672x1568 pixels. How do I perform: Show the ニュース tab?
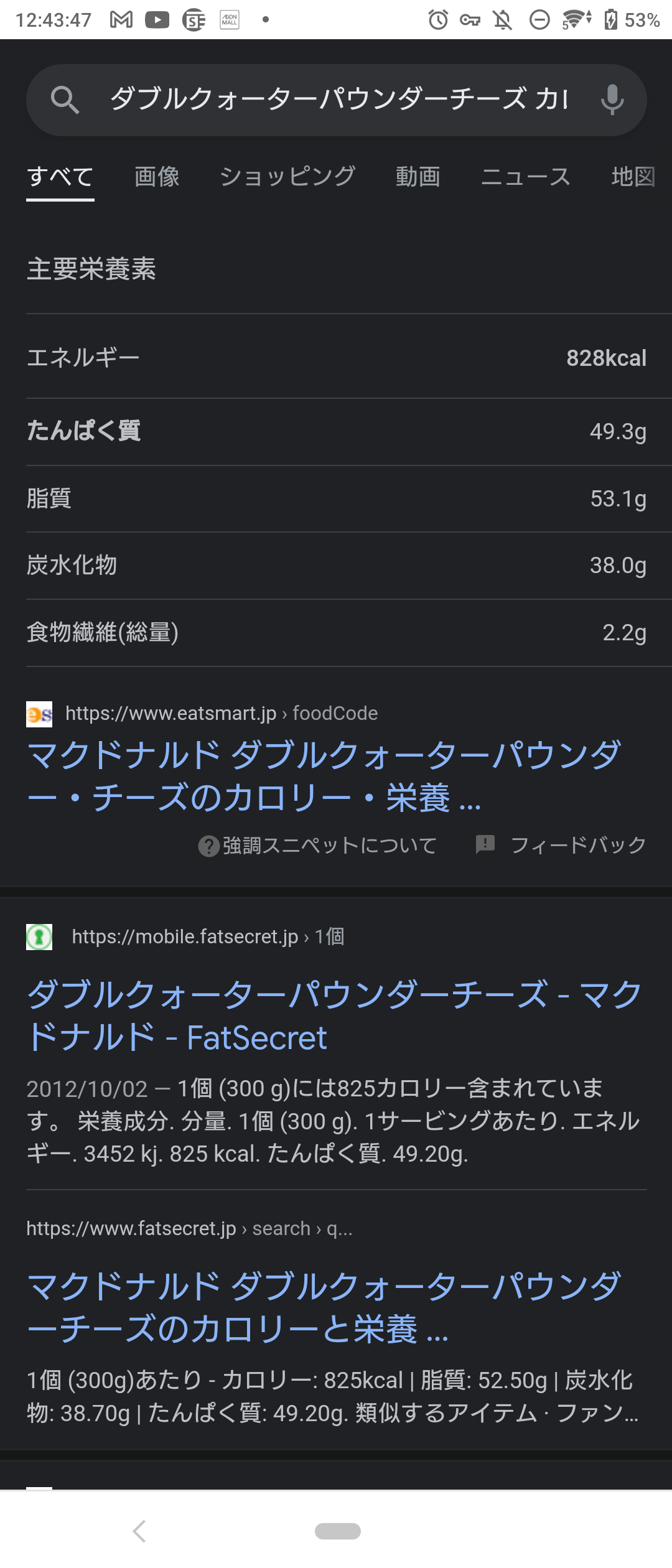526,177
